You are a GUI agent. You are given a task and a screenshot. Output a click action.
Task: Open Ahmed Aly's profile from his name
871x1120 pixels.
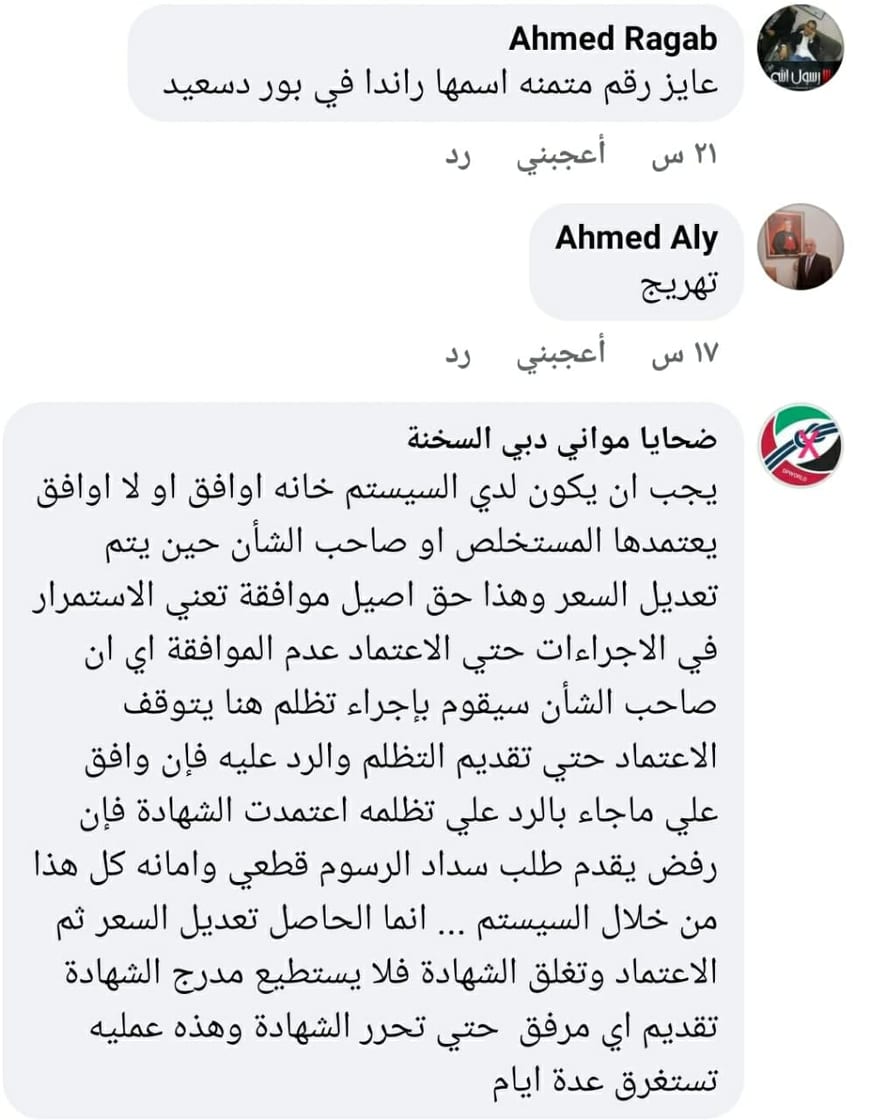[x=636, y=238]
